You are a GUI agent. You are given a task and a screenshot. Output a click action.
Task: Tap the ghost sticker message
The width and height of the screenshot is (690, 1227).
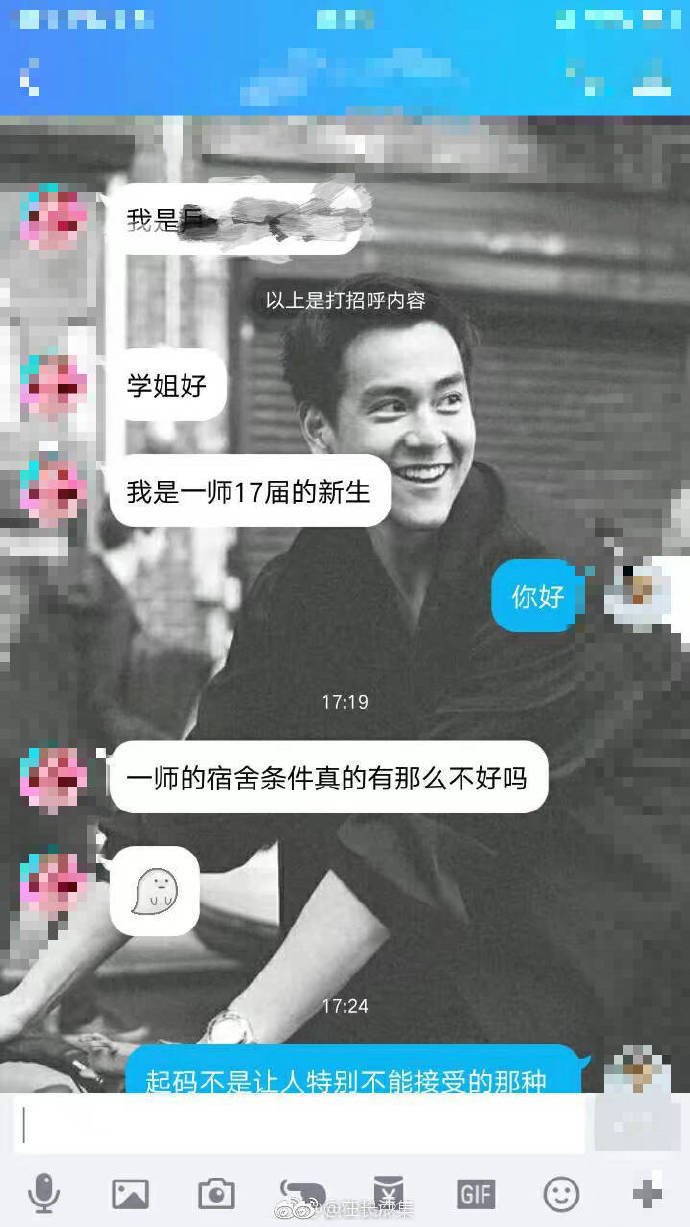pos(155,891)
